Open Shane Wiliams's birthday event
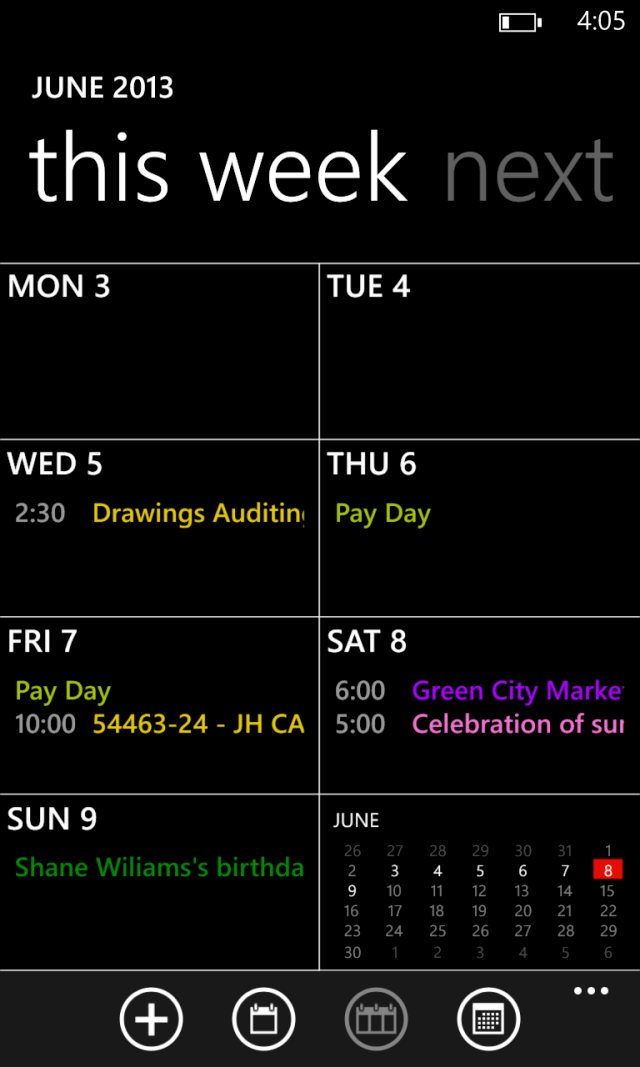 (x=159, y=867)
